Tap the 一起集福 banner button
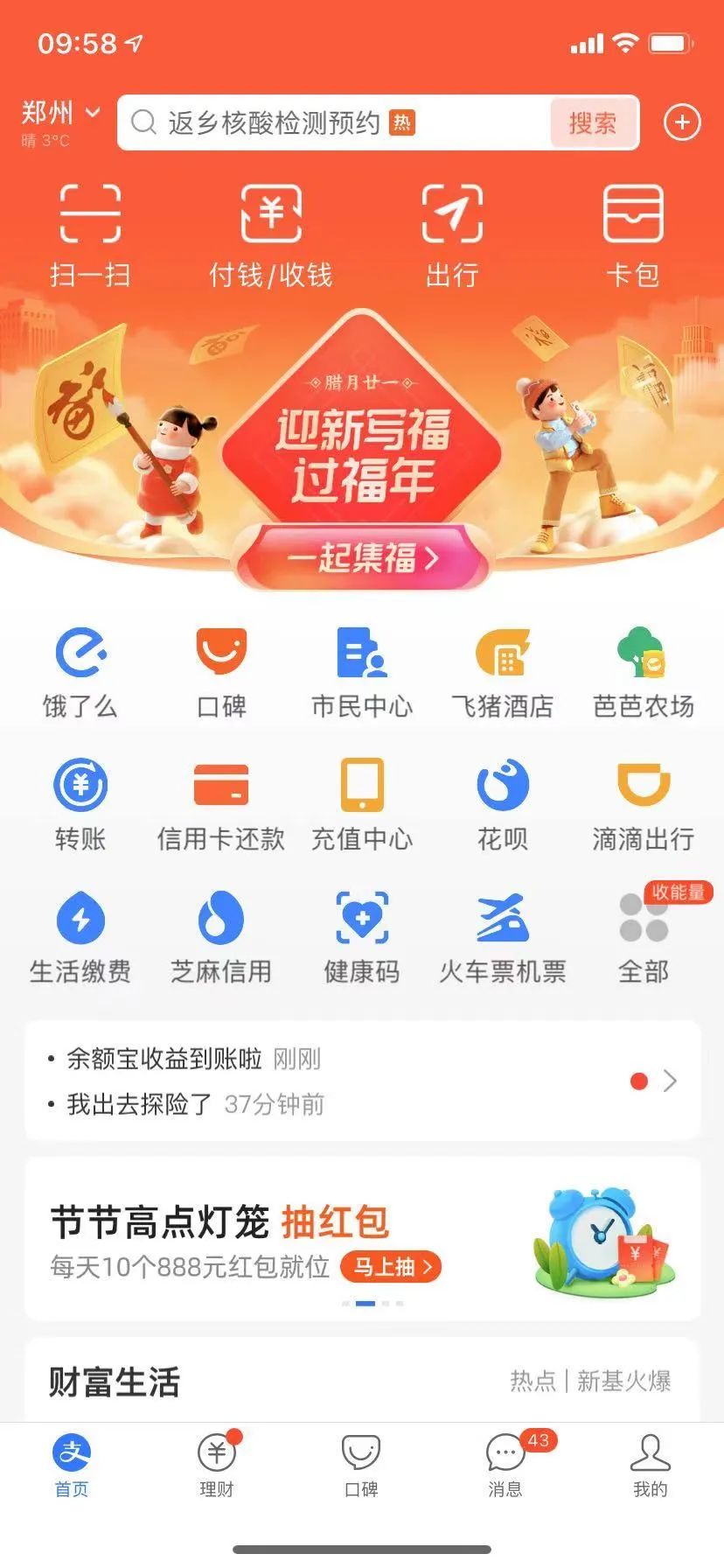 (x=362, y=557)
